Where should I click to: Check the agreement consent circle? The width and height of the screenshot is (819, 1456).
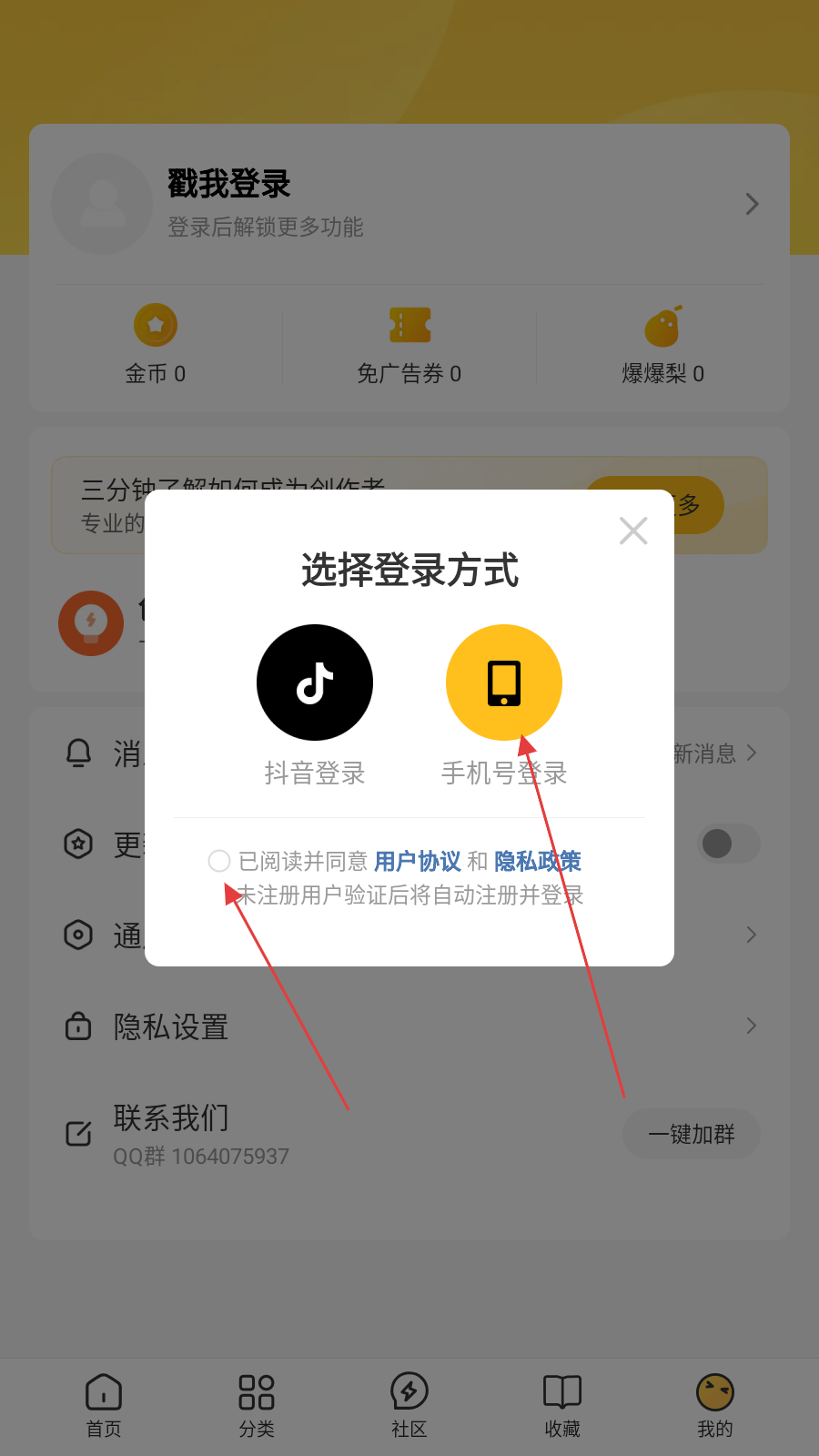click(x=219, y=861)
